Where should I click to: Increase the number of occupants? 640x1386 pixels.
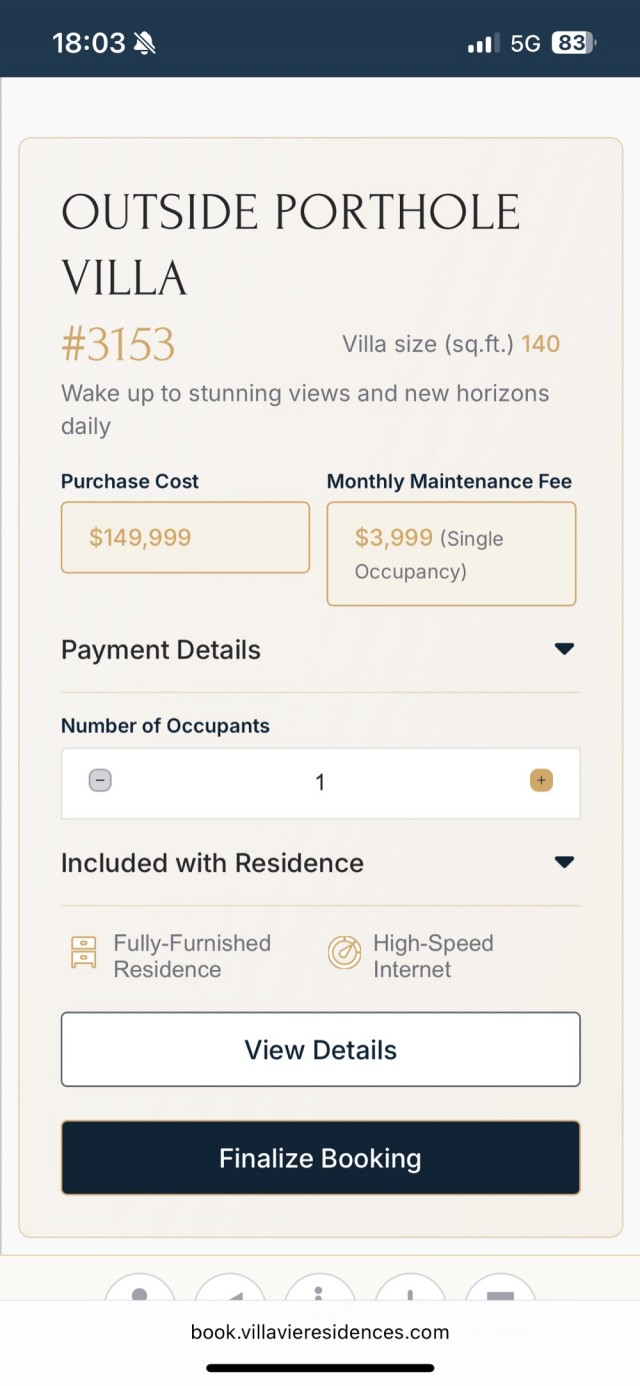coord(541,780)
